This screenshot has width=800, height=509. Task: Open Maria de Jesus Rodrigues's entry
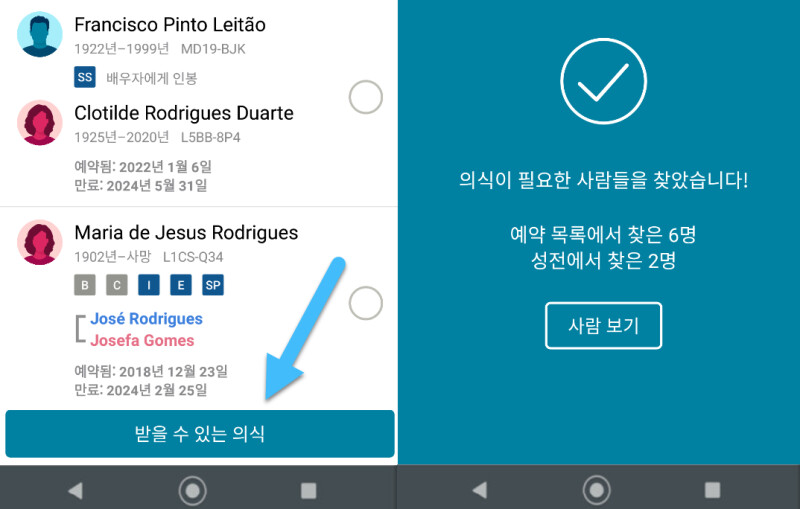pyautogui.click(x=186, y=233)
